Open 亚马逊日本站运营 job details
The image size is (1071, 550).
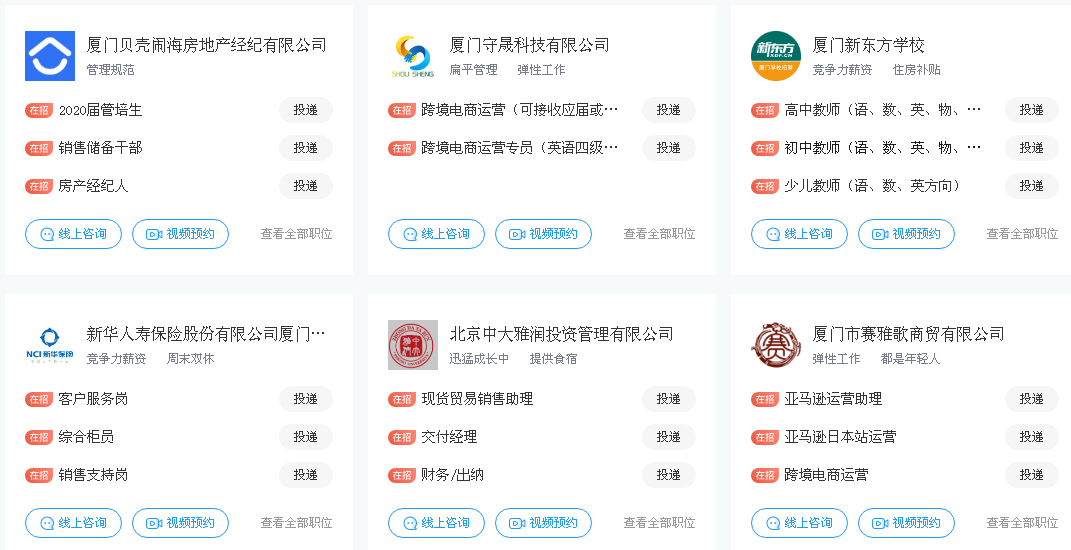[840, 437]
